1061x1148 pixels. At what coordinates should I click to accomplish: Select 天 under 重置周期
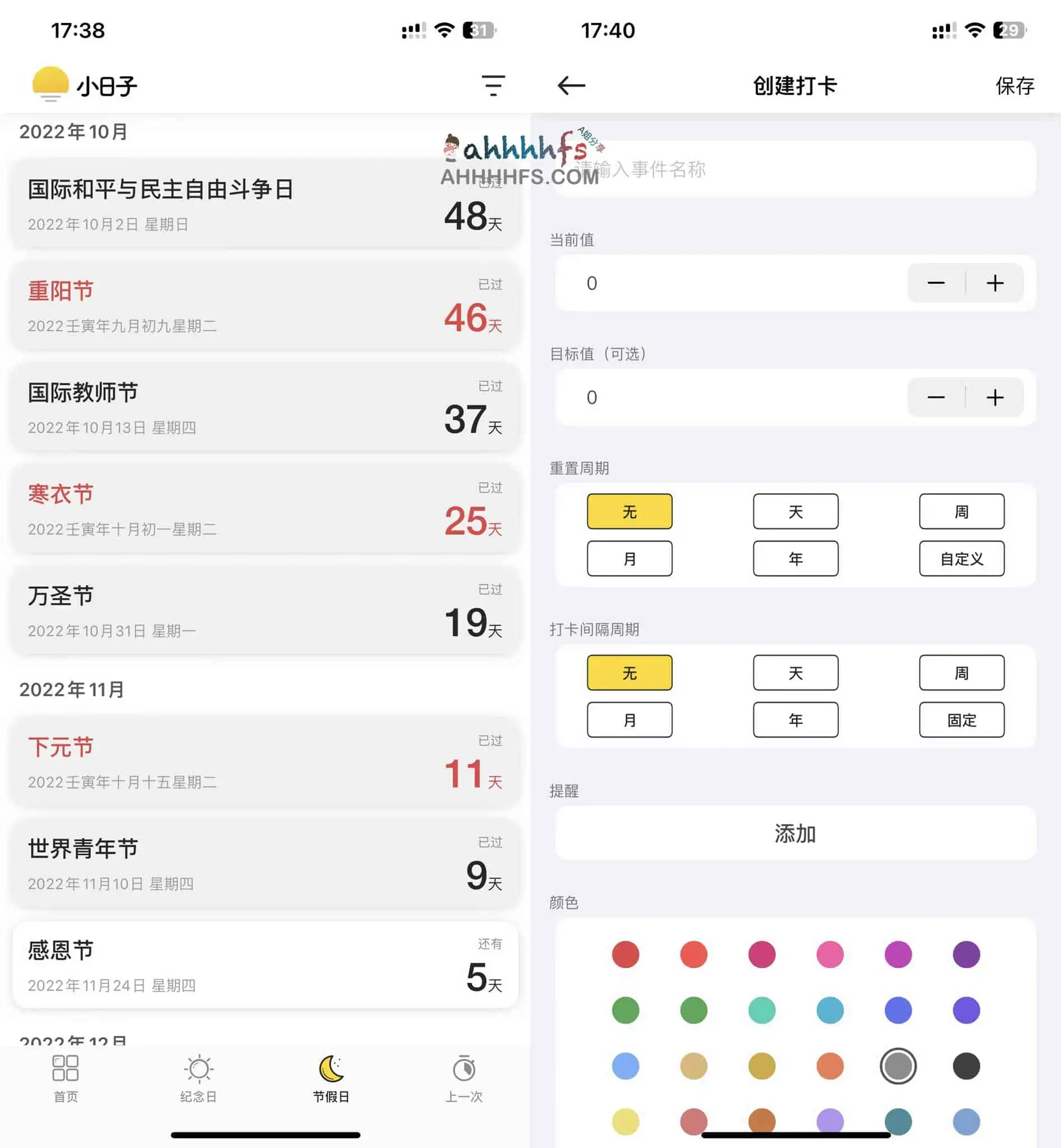[x=795, y=511]
